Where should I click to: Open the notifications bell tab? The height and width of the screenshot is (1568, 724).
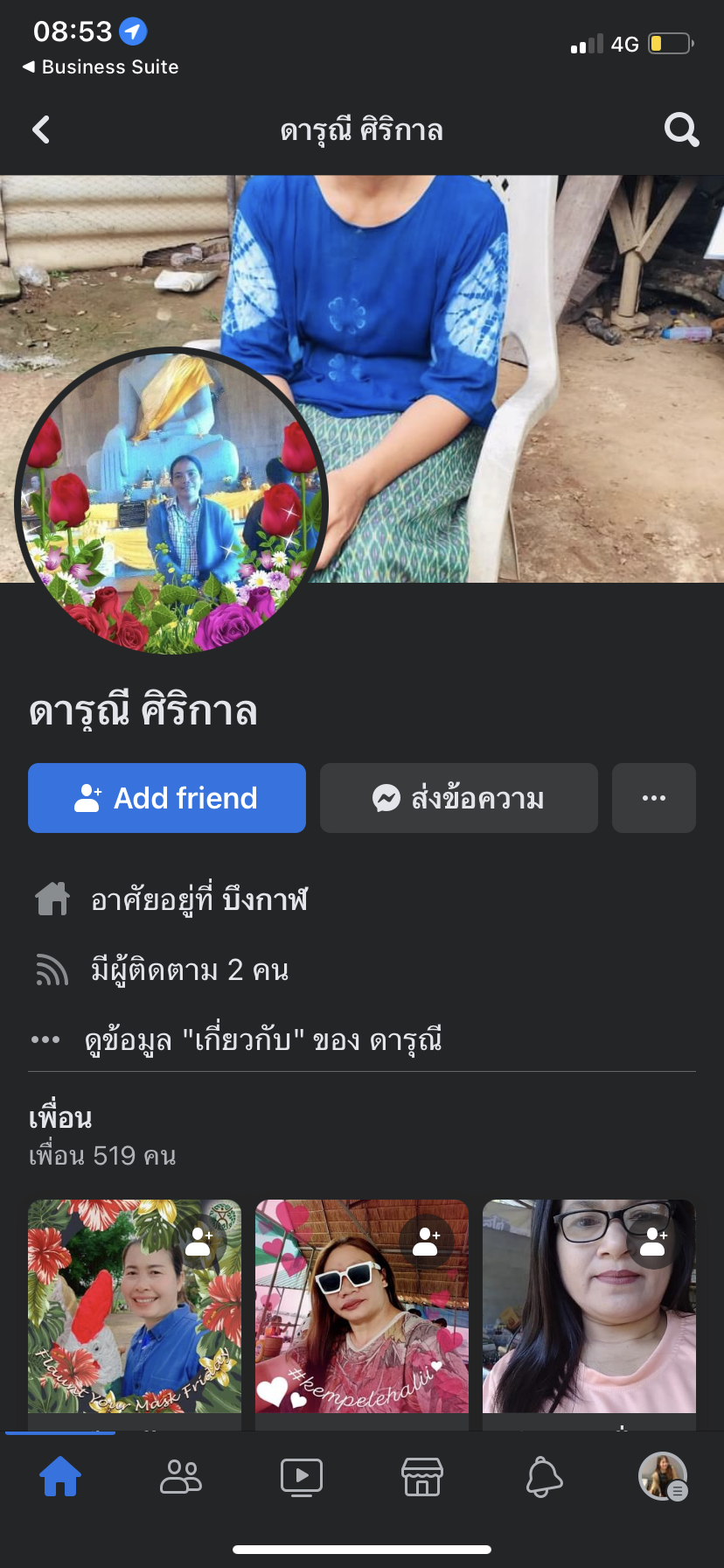point(543,1477)
